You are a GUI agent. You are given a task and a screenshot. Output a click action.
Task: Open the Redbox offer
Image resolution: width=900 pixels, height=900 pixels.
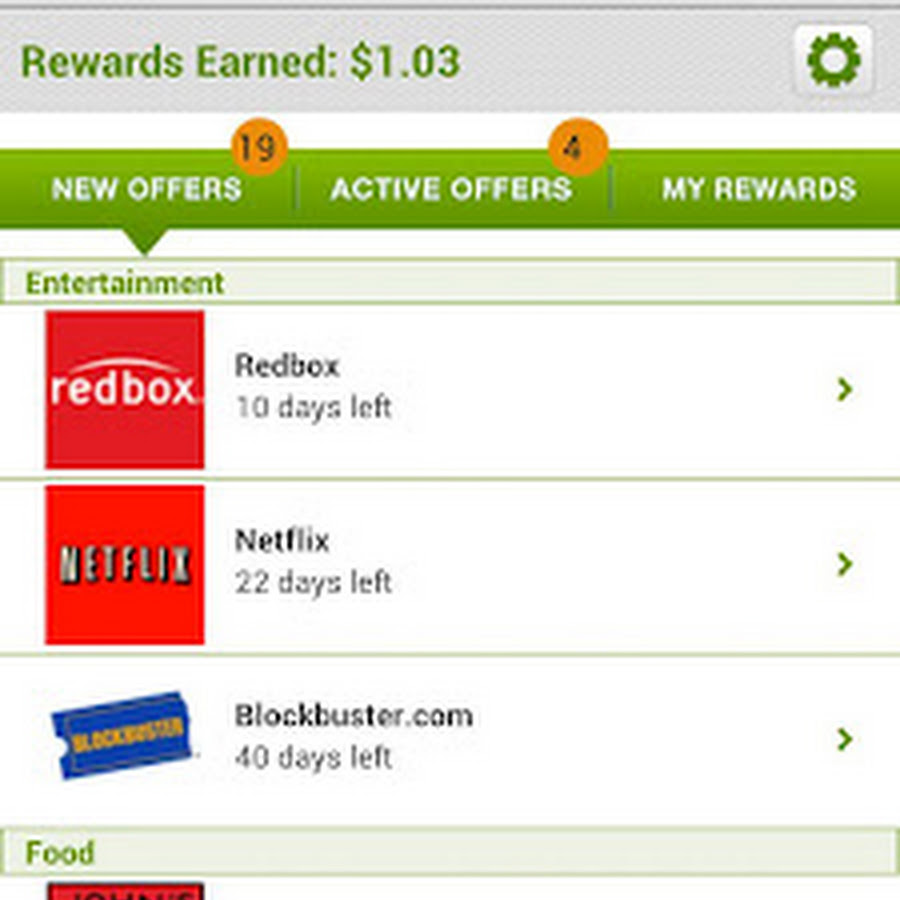coord(450,389)
